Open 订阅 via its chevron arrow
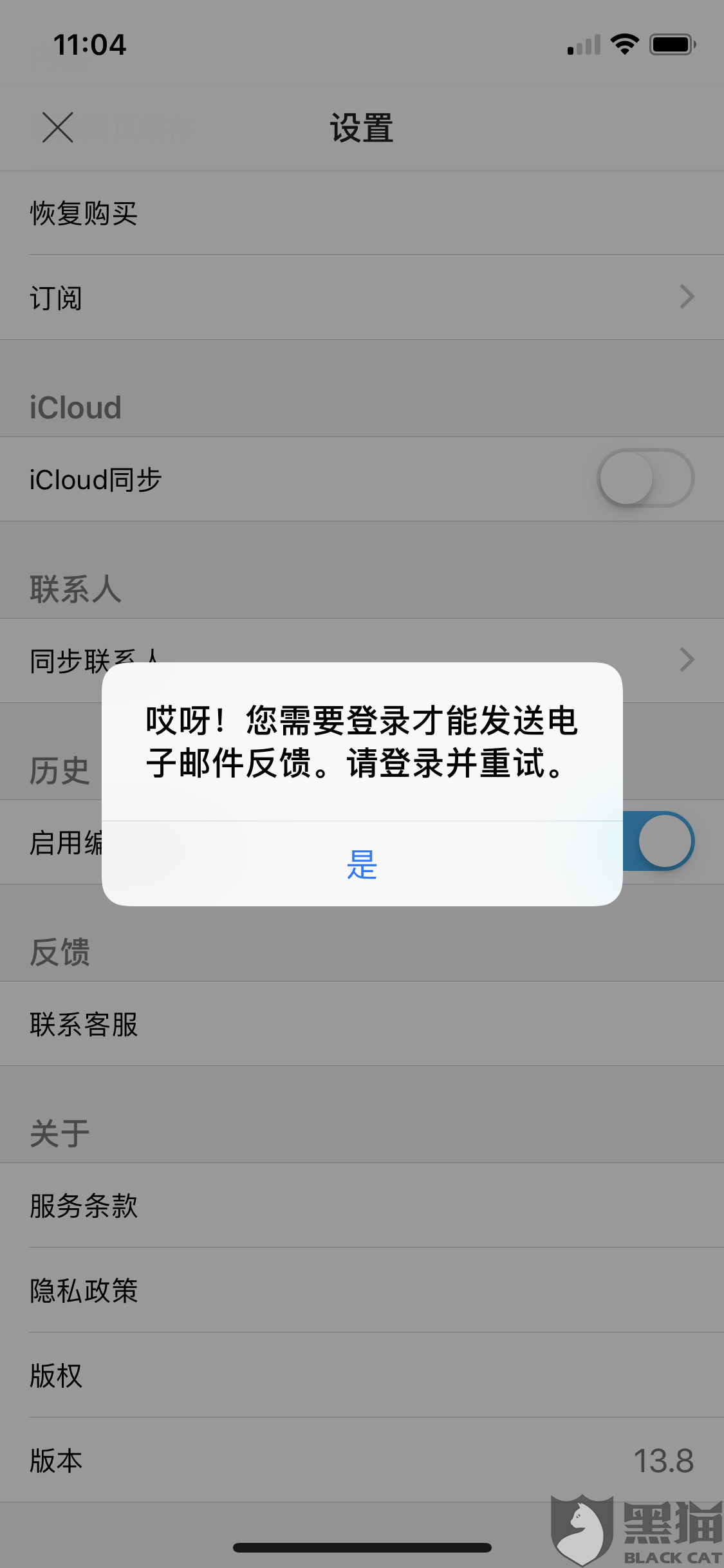 coord(686,297)
